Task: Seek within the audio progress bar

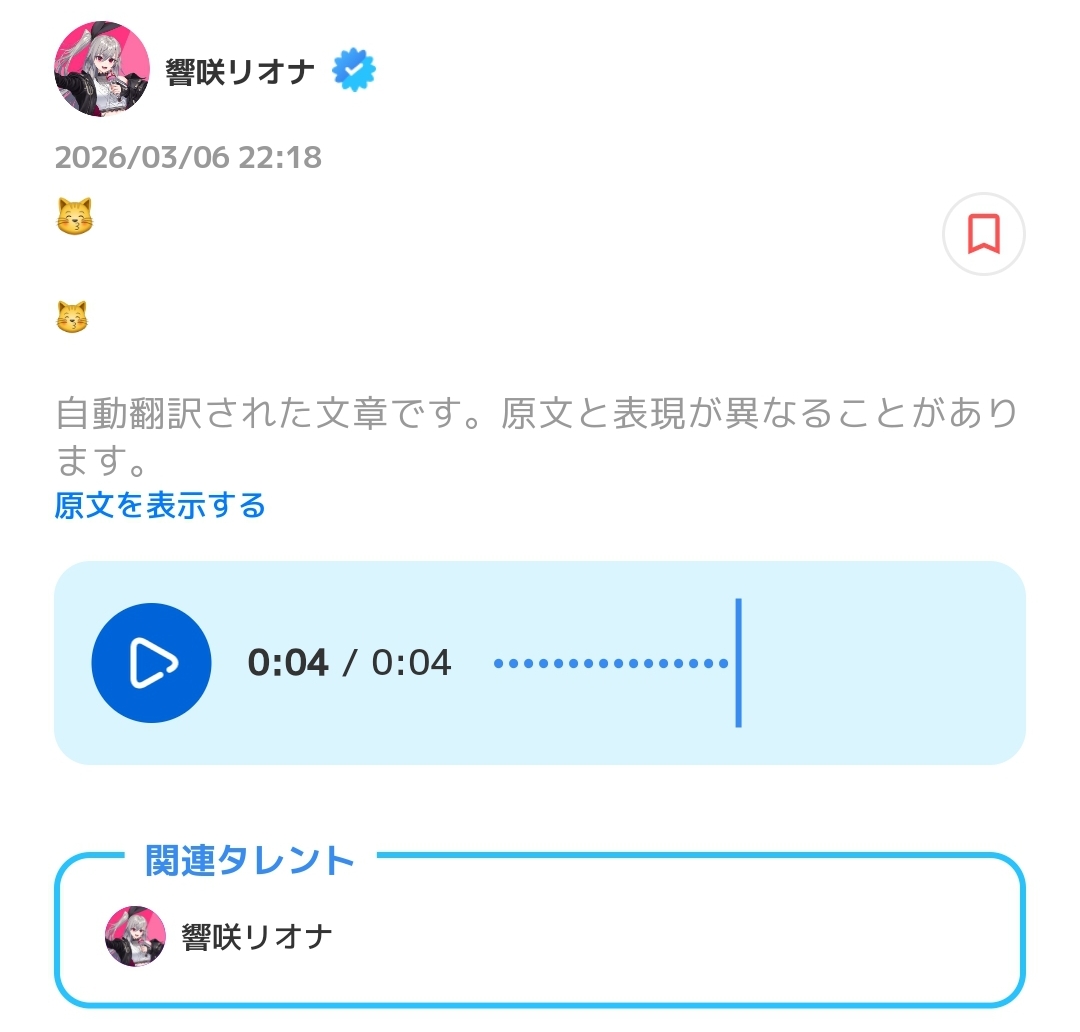Action: [612, 663]
